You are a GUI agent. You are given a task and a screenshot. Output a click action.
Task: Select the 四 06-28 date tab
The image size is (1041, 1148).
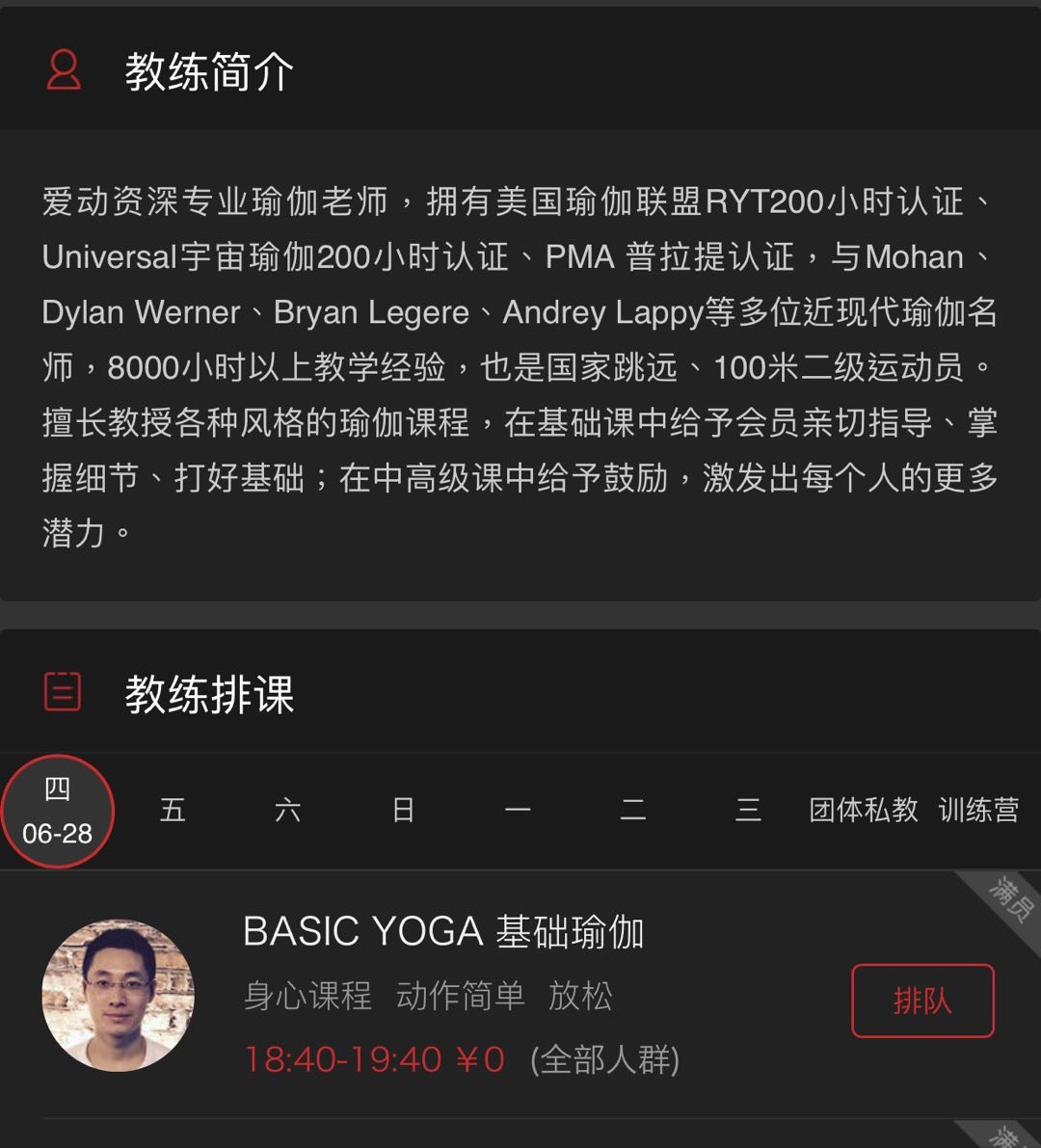57,812
